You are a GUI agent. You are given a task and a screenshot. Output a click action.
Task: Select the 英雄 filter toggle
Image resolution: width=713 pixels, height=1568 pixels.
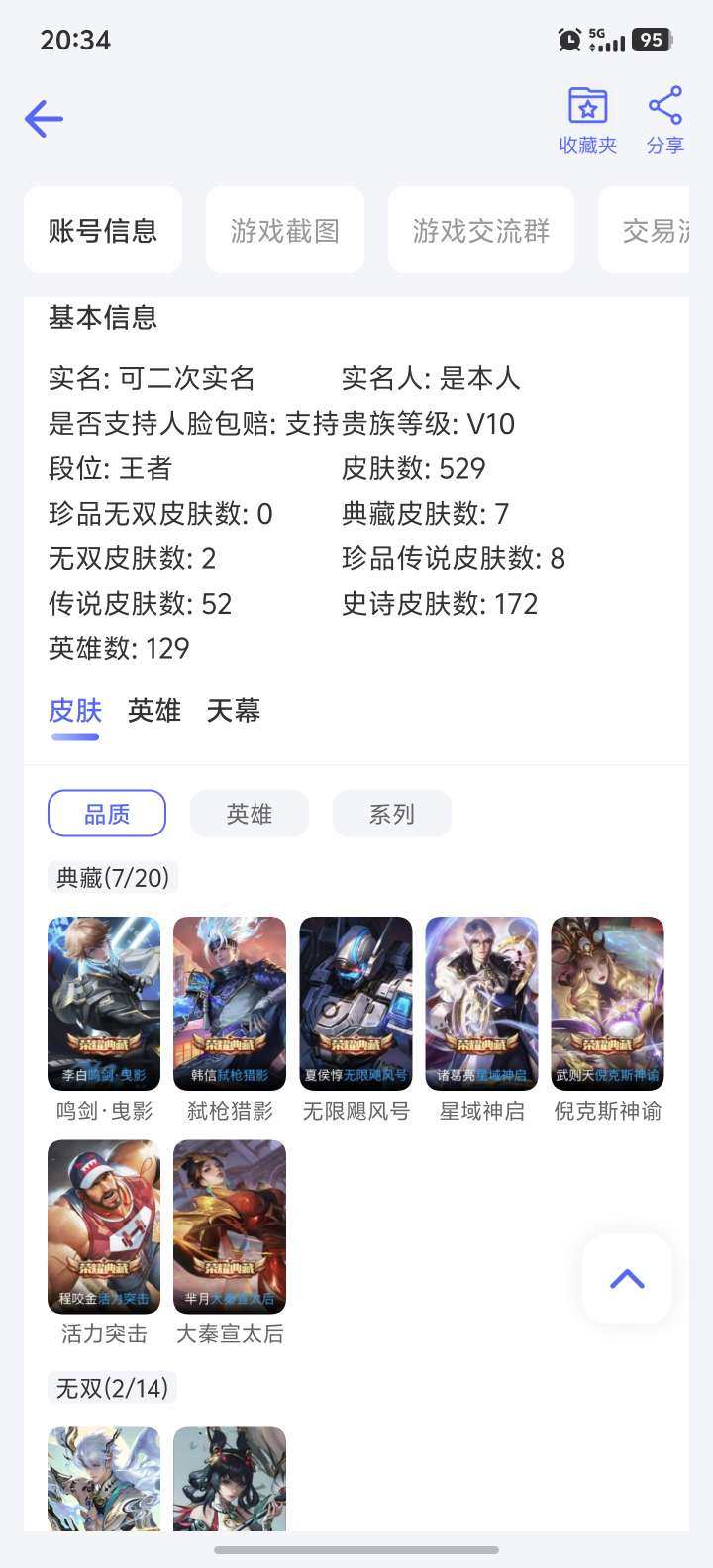[x=249, y=813]
